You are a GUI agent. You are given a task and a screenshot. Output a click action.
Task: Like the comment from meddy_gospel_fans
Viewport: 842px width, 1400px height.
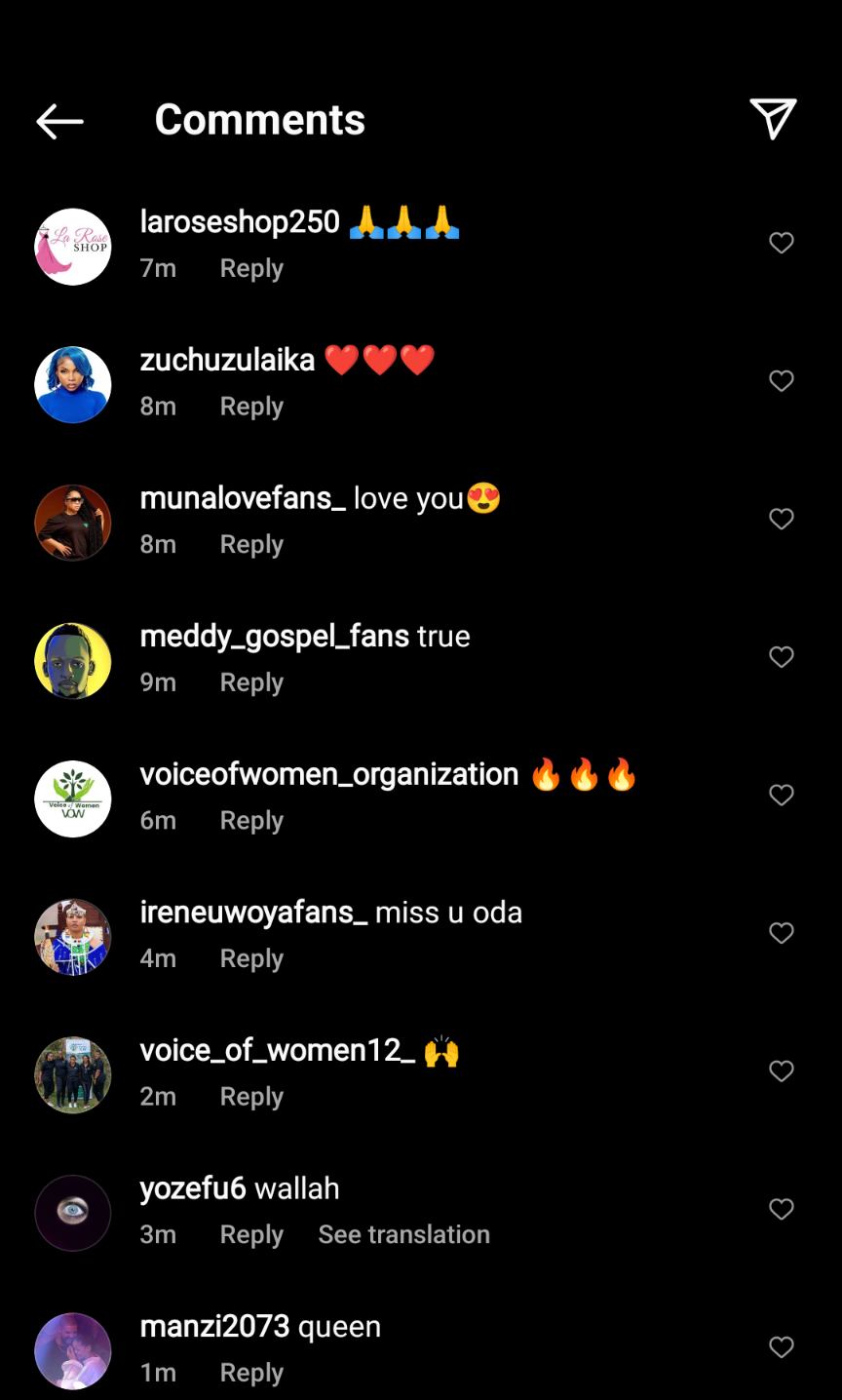(x=782, y=657)
